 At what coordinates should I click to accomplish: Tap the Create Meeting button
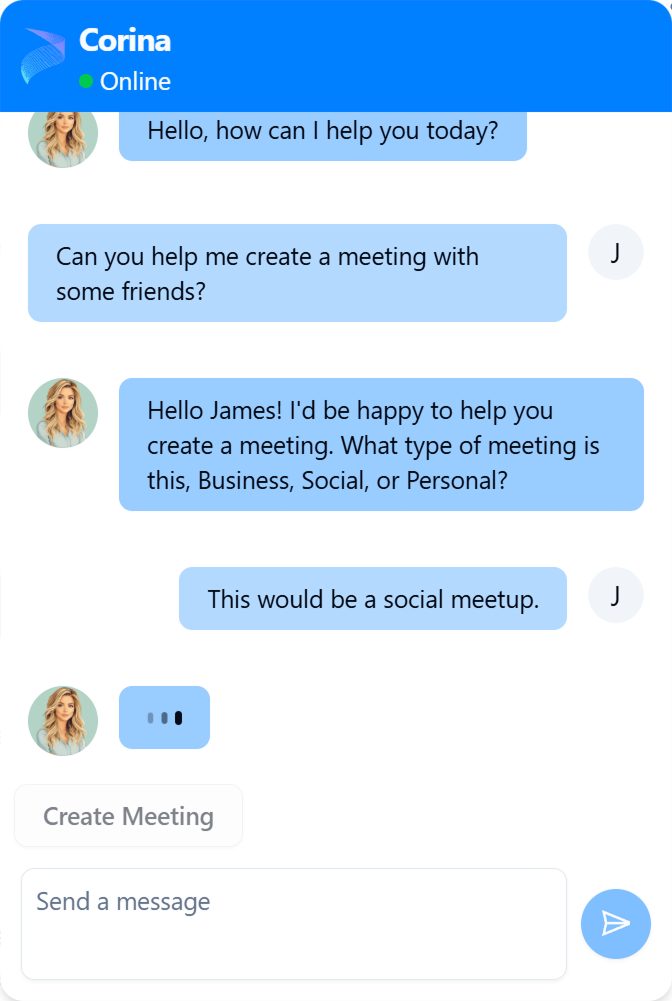tap(128, 816)
